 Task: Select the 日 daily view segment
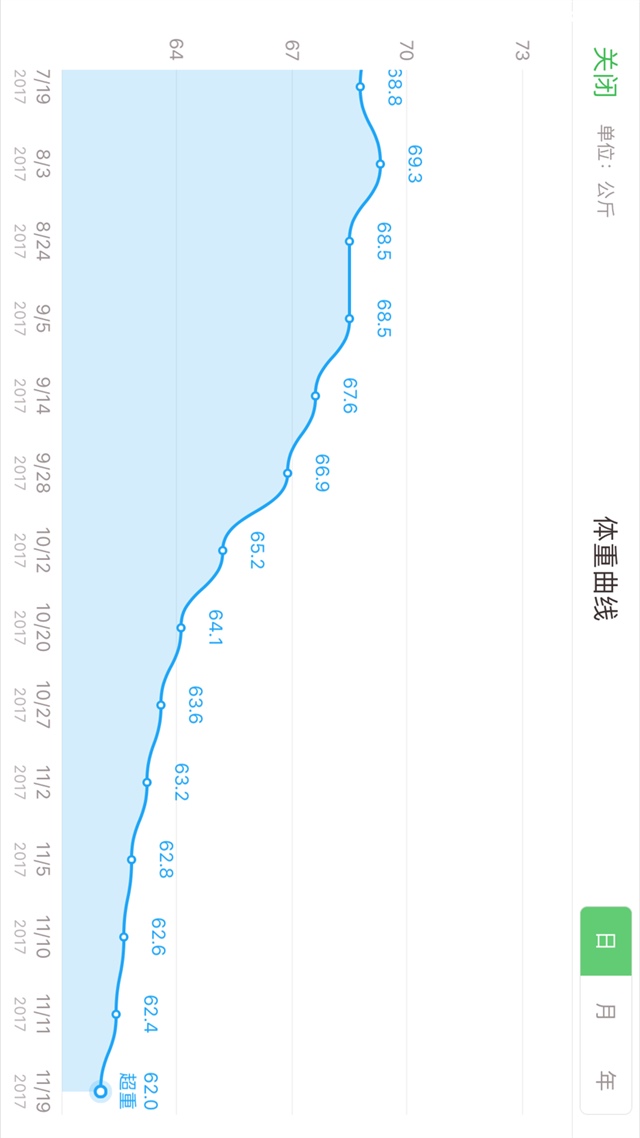click(x=606, y=941)
